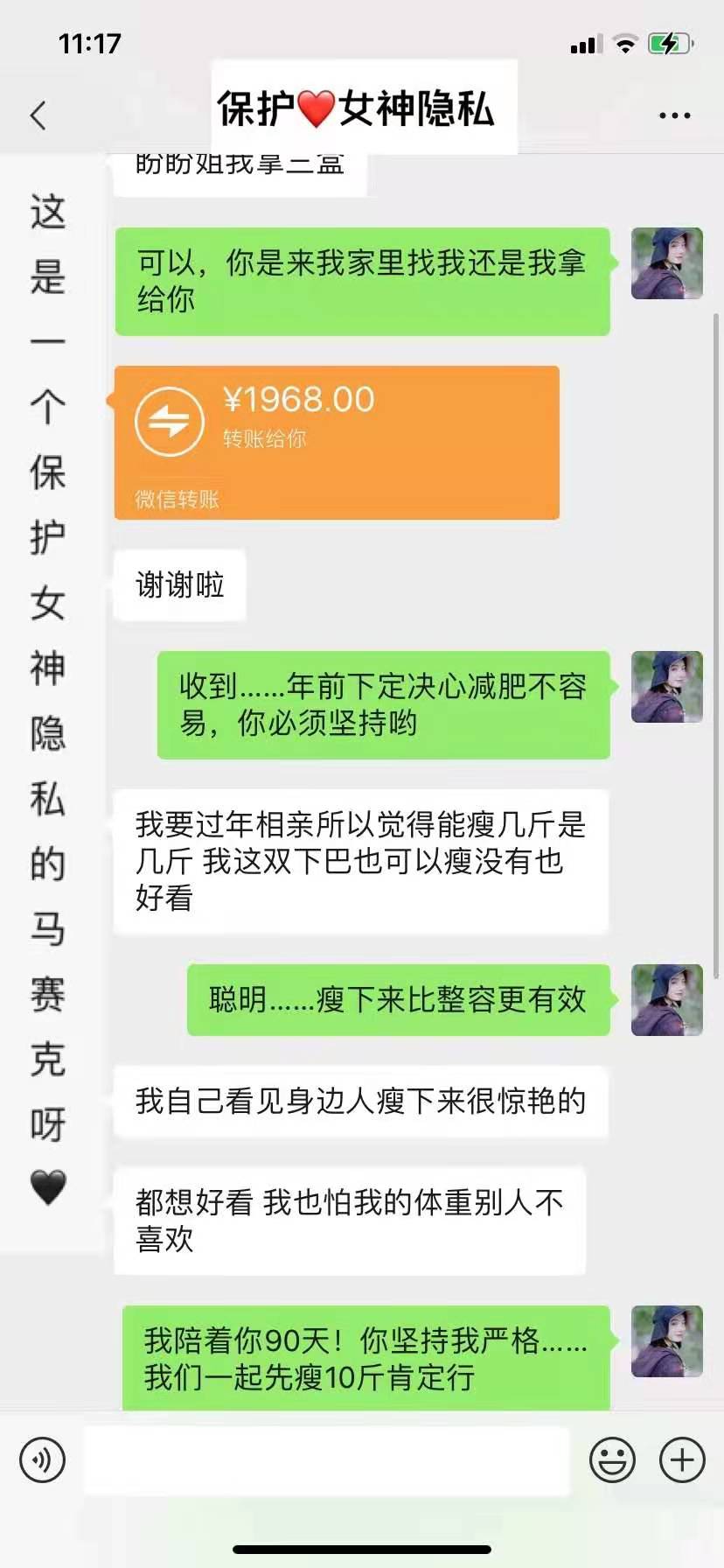Go back to the chat list
The image size is (724, 1568).
point(38,115)
